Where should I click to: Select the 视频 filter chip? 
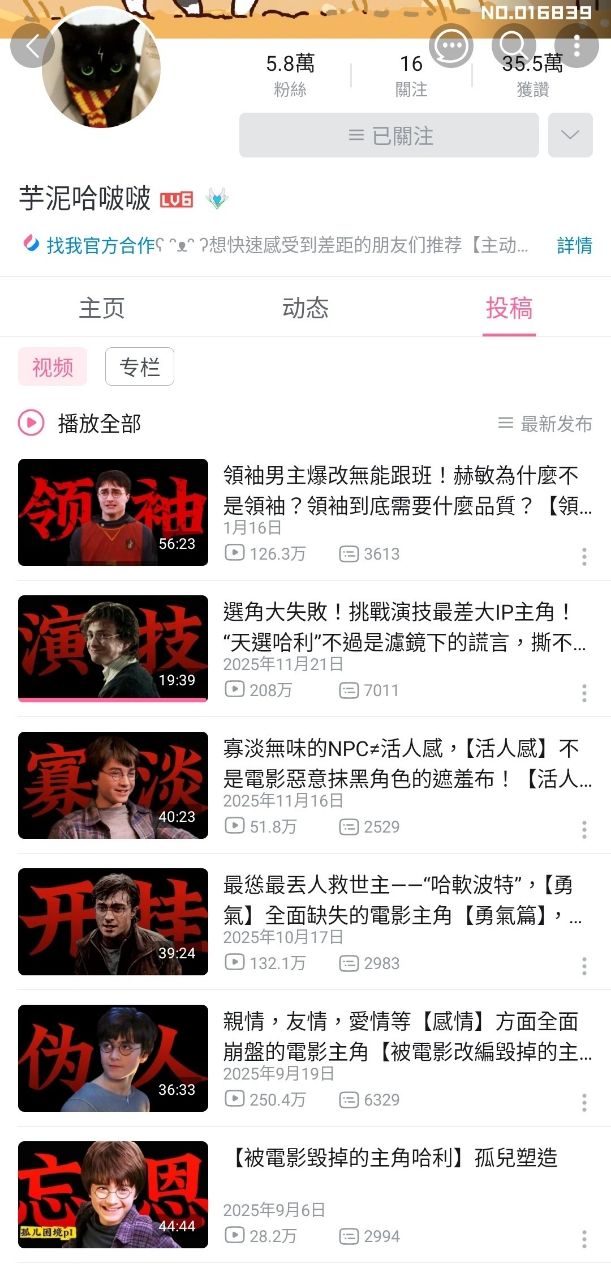tap(53, 367)
